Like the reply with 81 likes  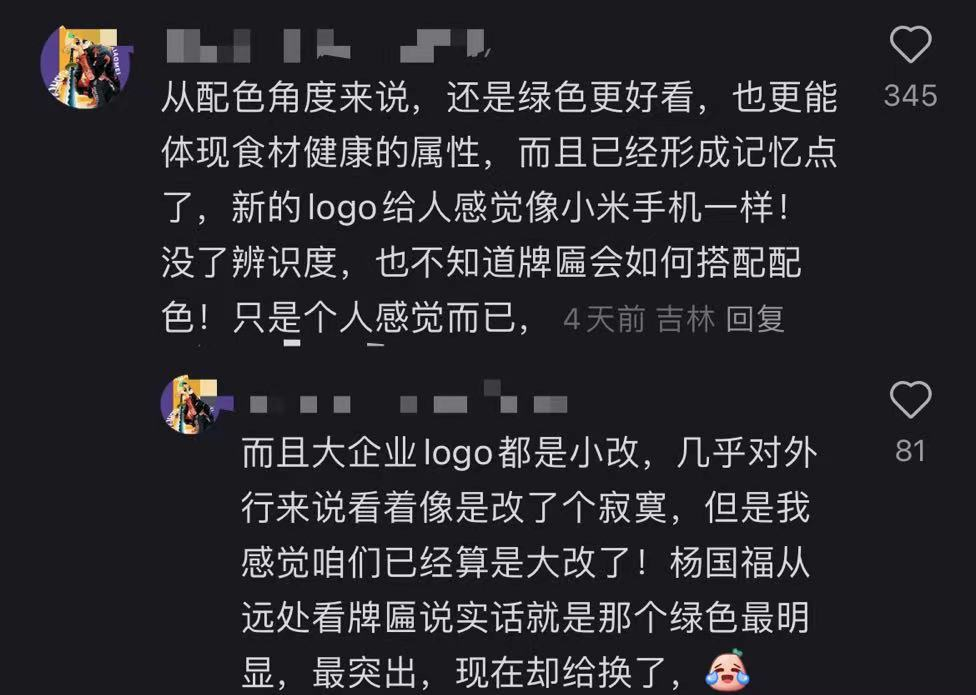[x=910, y=400]
